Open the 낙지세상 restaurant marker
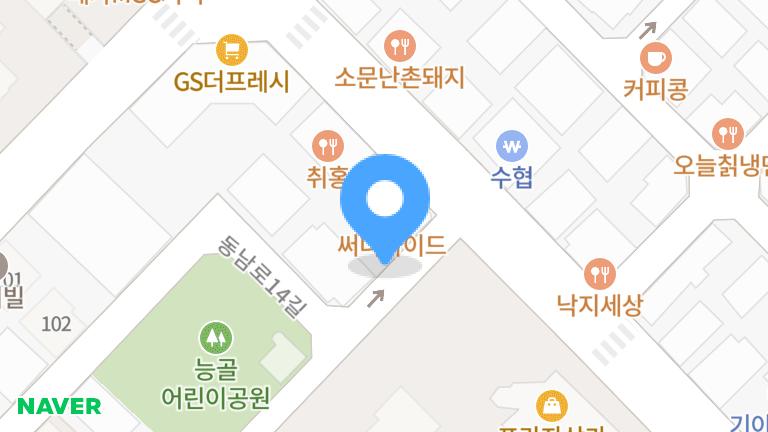The height and width of the screenshot is (432, 768). tap(599, 273)
